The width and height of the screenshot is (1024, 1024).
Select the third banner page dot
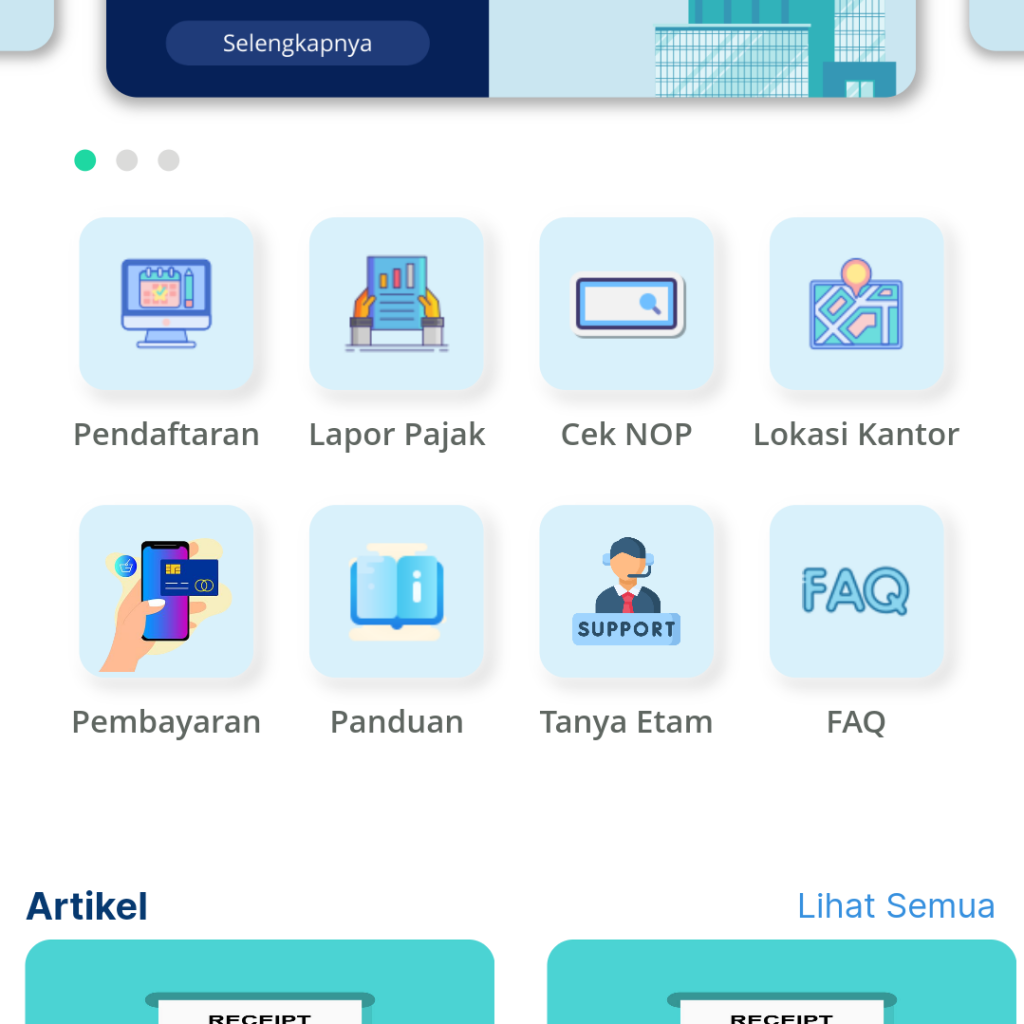pos(169,160)
